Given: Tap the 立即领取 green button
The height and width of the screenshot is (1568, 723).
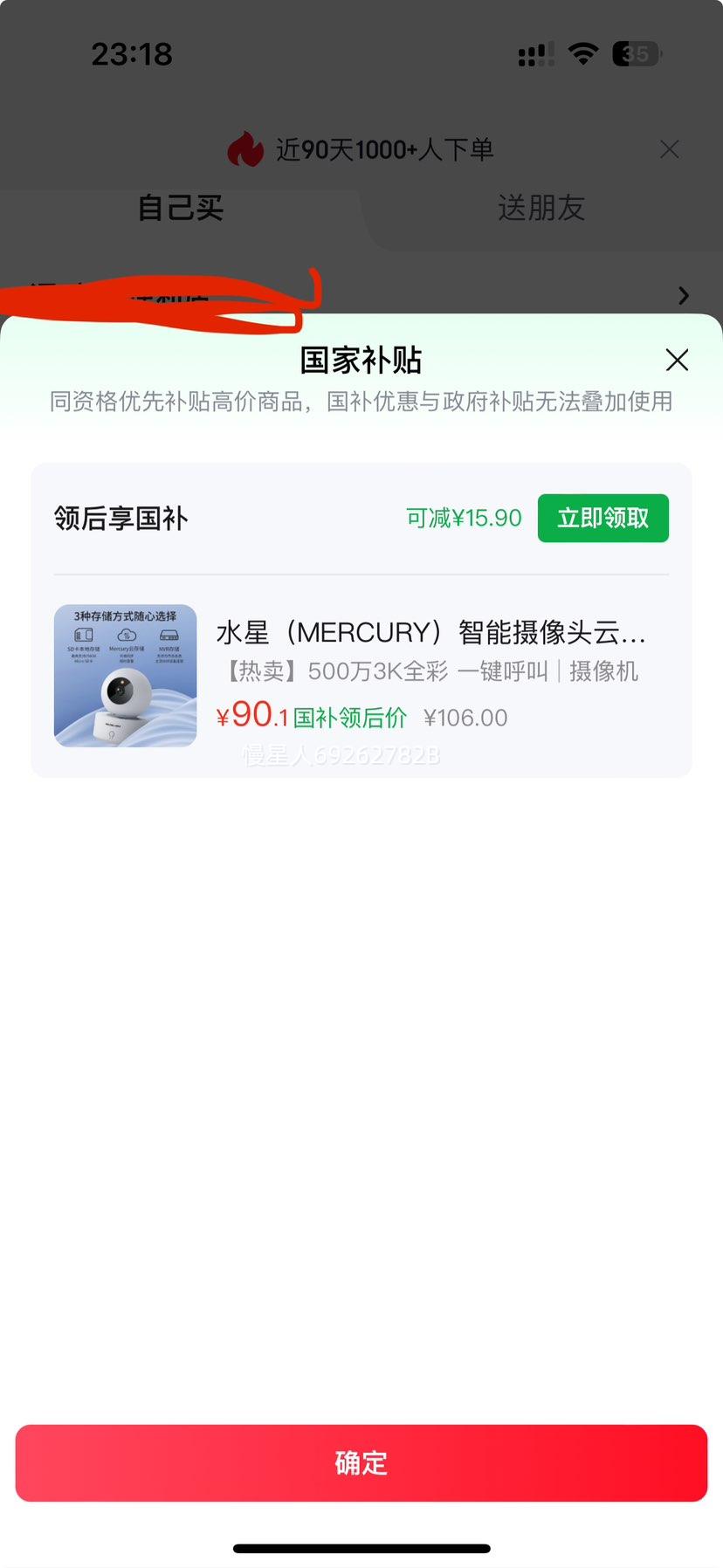Looking at the screenshot, I should 602,518.
